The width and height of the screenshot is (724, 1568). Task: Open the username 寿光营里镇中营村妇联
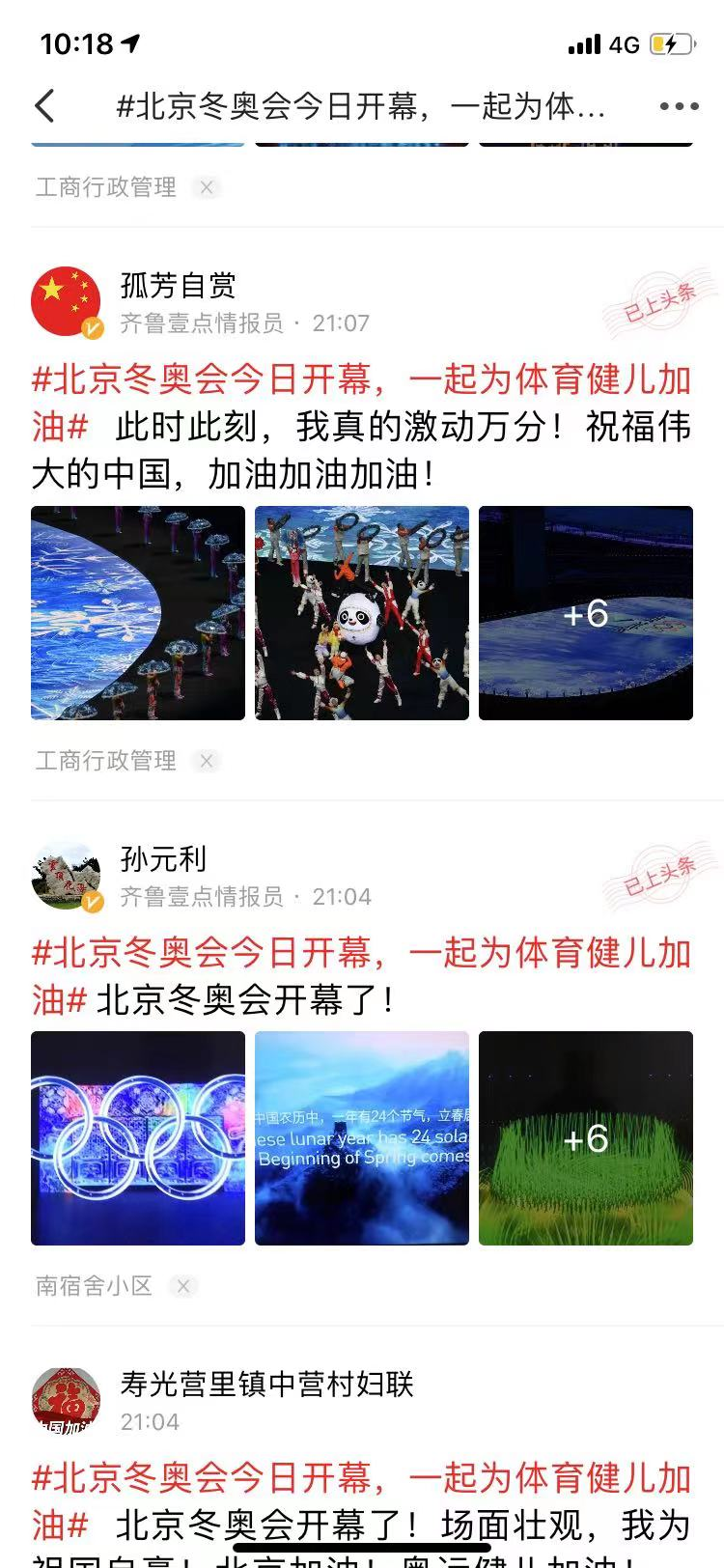pyautogui.click(x=267, y=1384)
